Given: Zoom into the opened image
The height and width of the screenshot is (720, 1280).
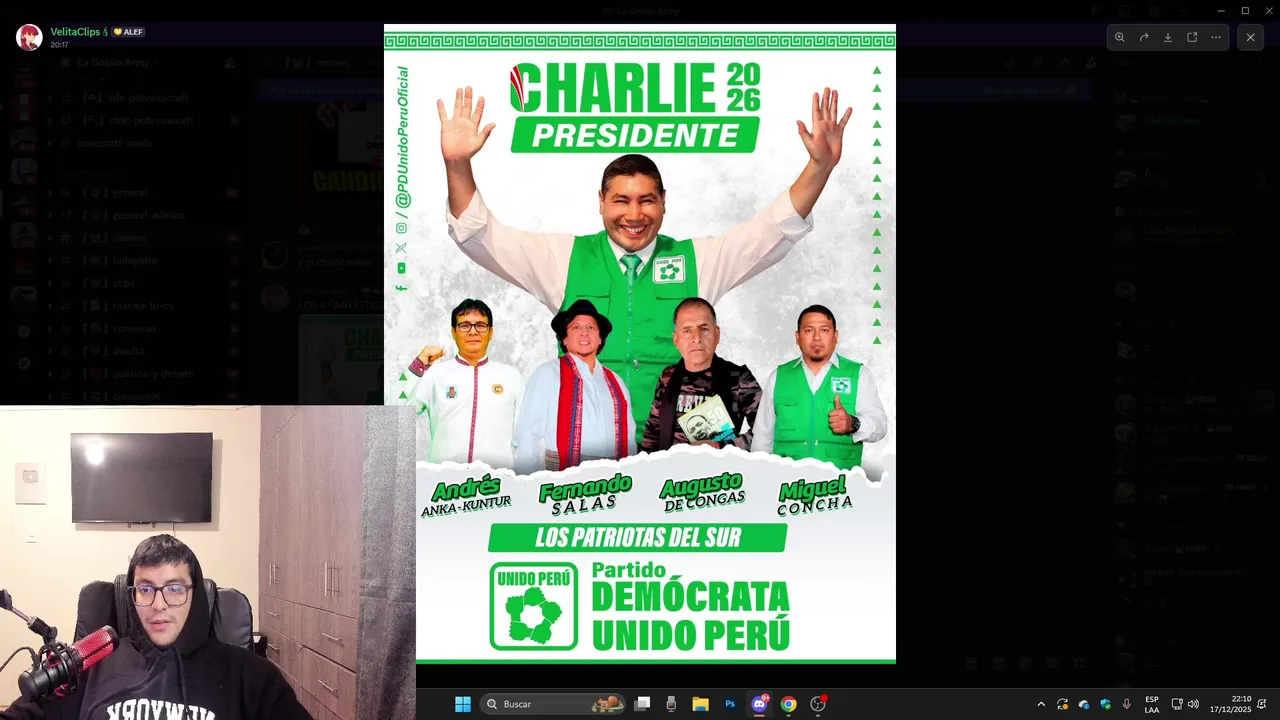Looking at the screenshot, I should point(1120,37).
